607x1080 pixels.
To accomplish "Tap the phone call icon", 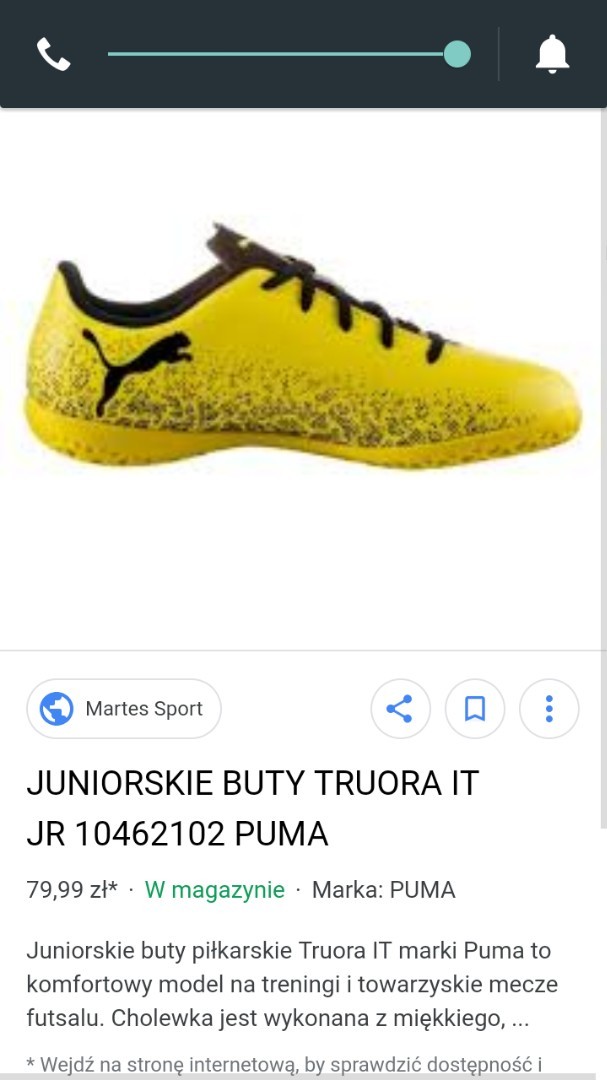I will 53,54.
